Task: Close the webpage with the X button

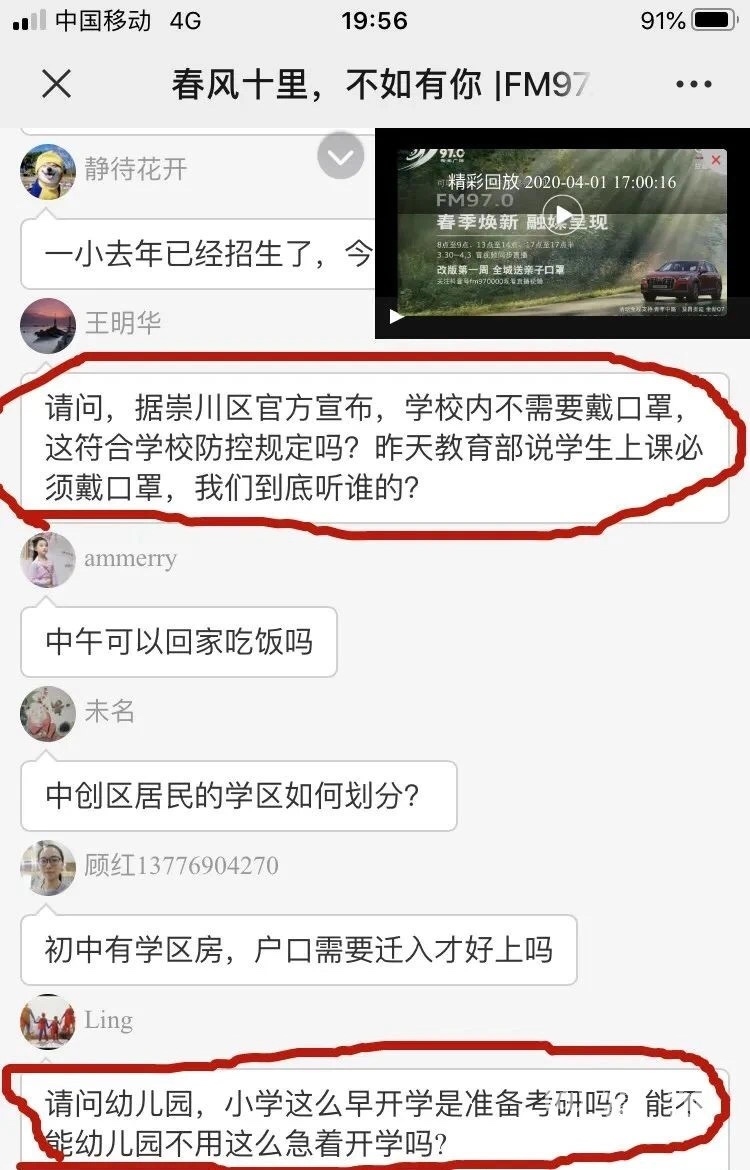Action: pyautogui.click(x=57, y=84)
